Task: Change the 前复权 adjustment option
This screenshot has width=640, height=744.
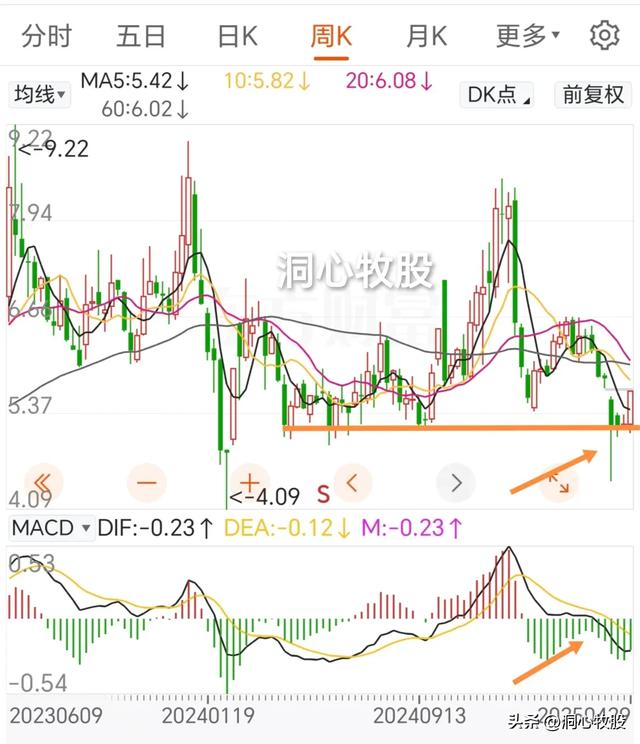Action: point(593,94)
